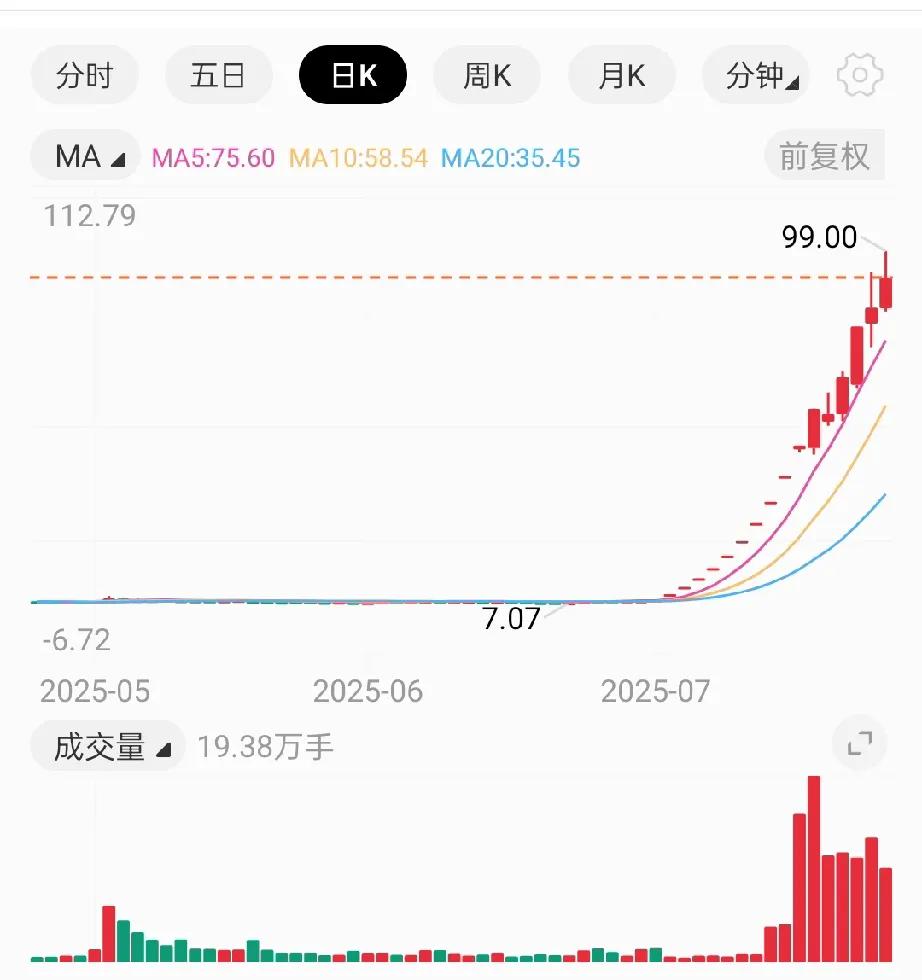Switch to the 分时 chart tab

point(85,76)
